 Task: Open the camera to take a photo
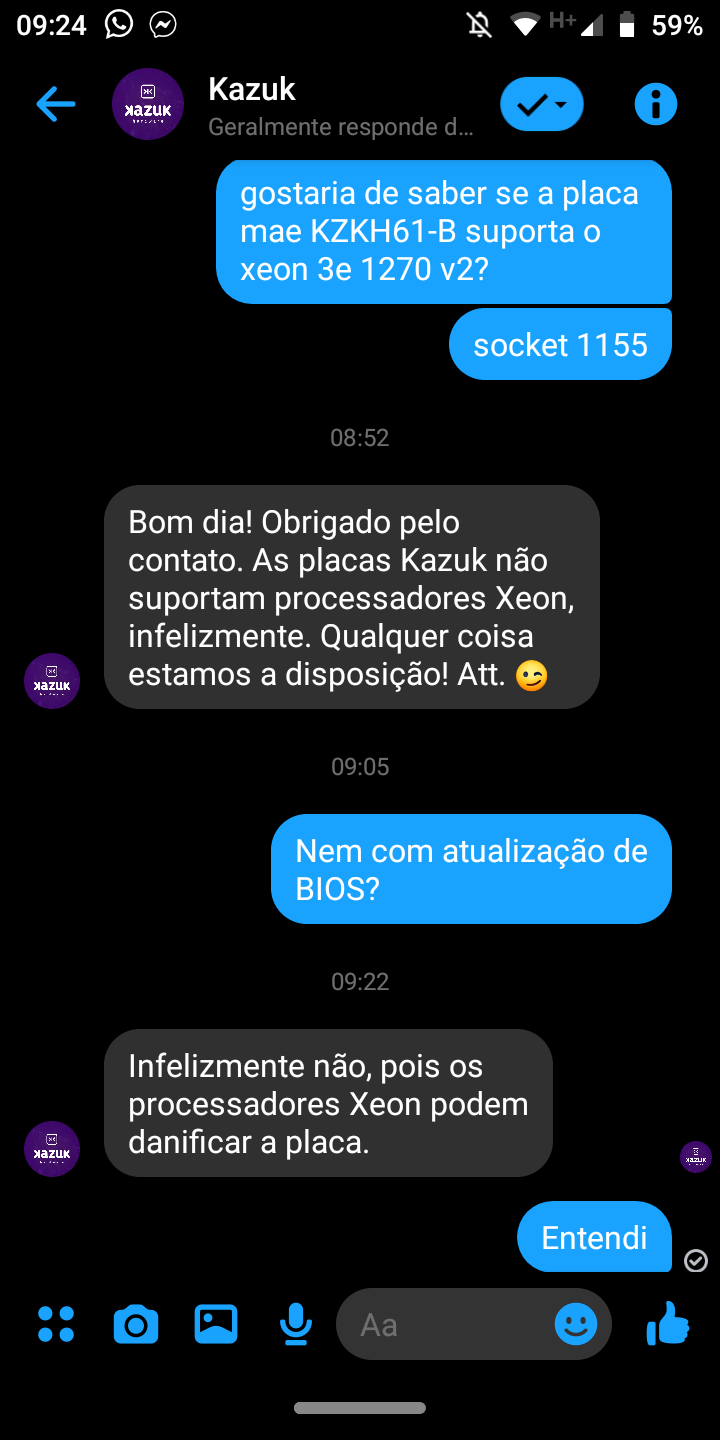point(136,1324)
